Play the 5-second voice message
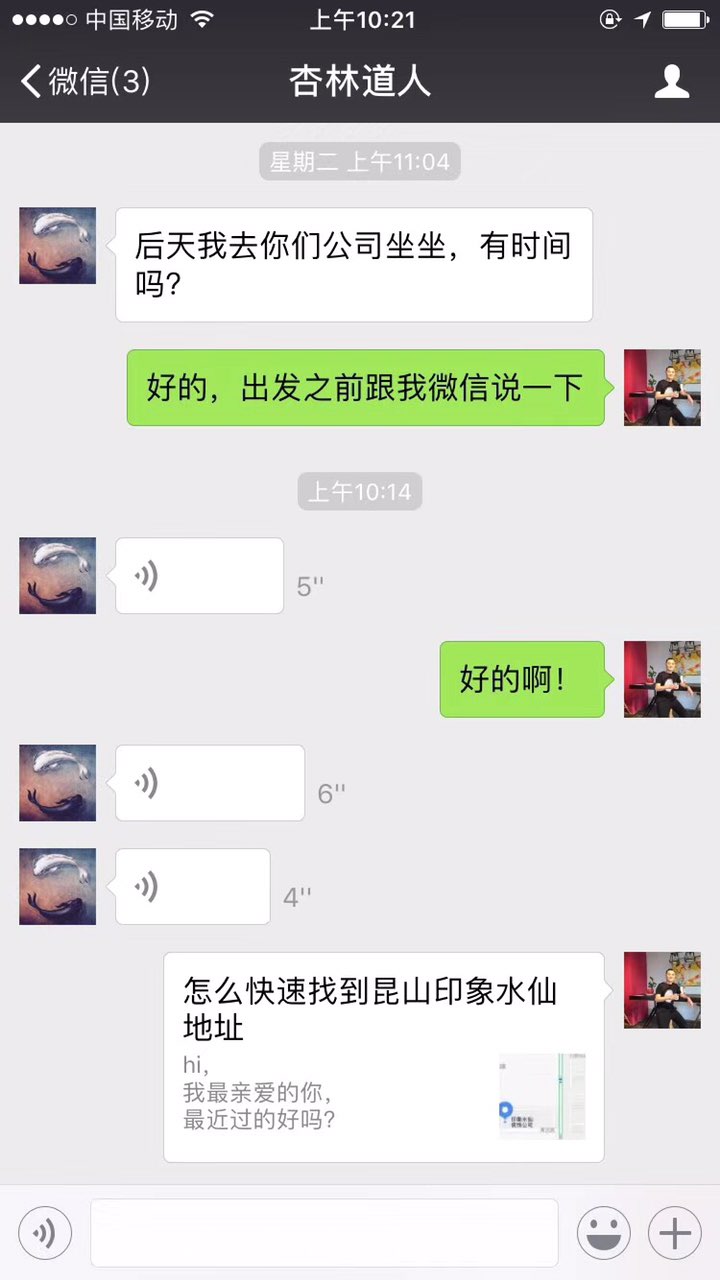The height and width of the screenshot is (1280, 720). (x=200, y=576)
